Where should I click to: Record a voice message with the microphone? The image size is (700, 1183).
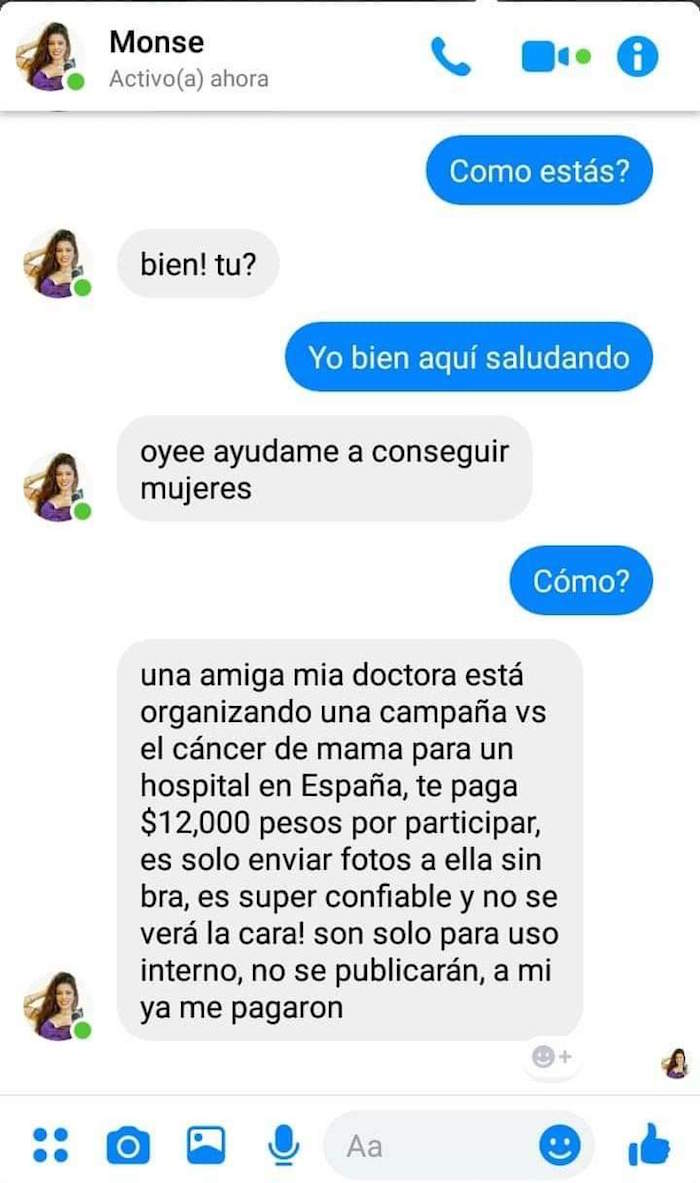coord(284,1144)
